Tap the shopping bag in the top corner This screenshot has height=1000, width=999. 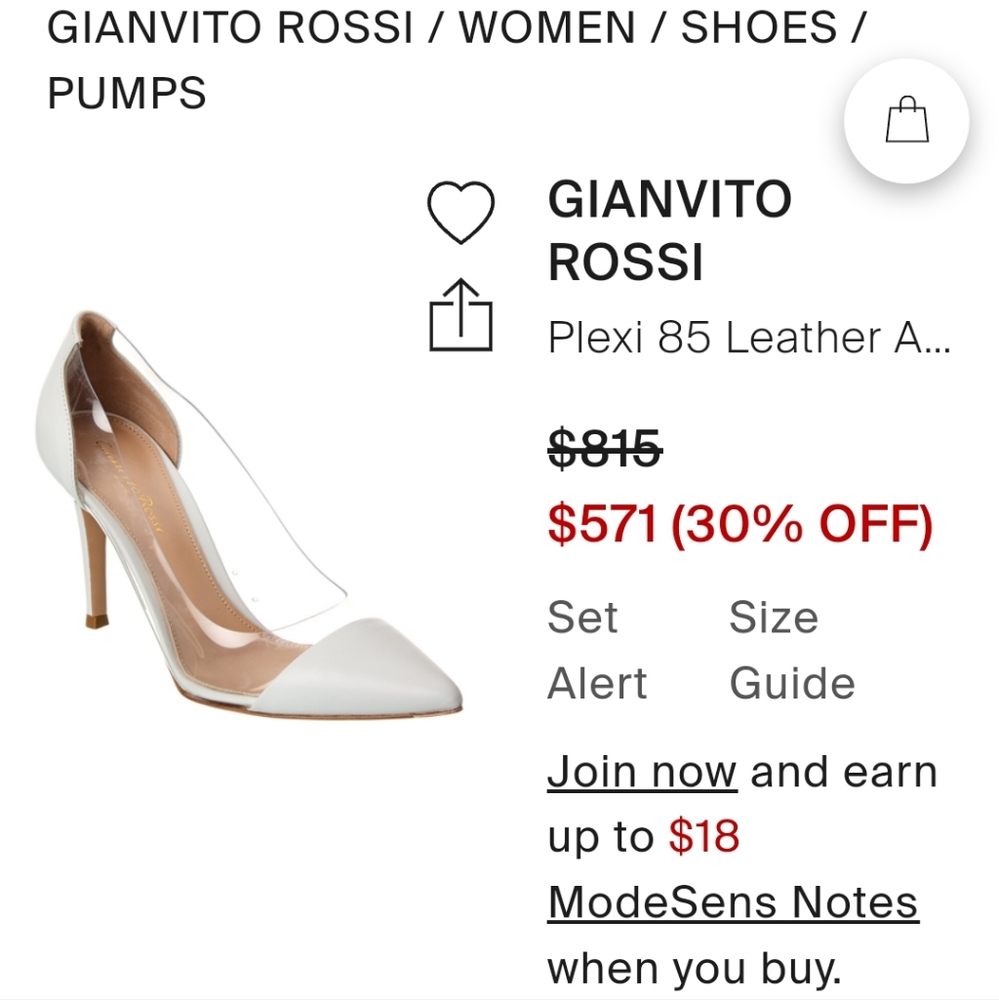(x=905, y=117)
